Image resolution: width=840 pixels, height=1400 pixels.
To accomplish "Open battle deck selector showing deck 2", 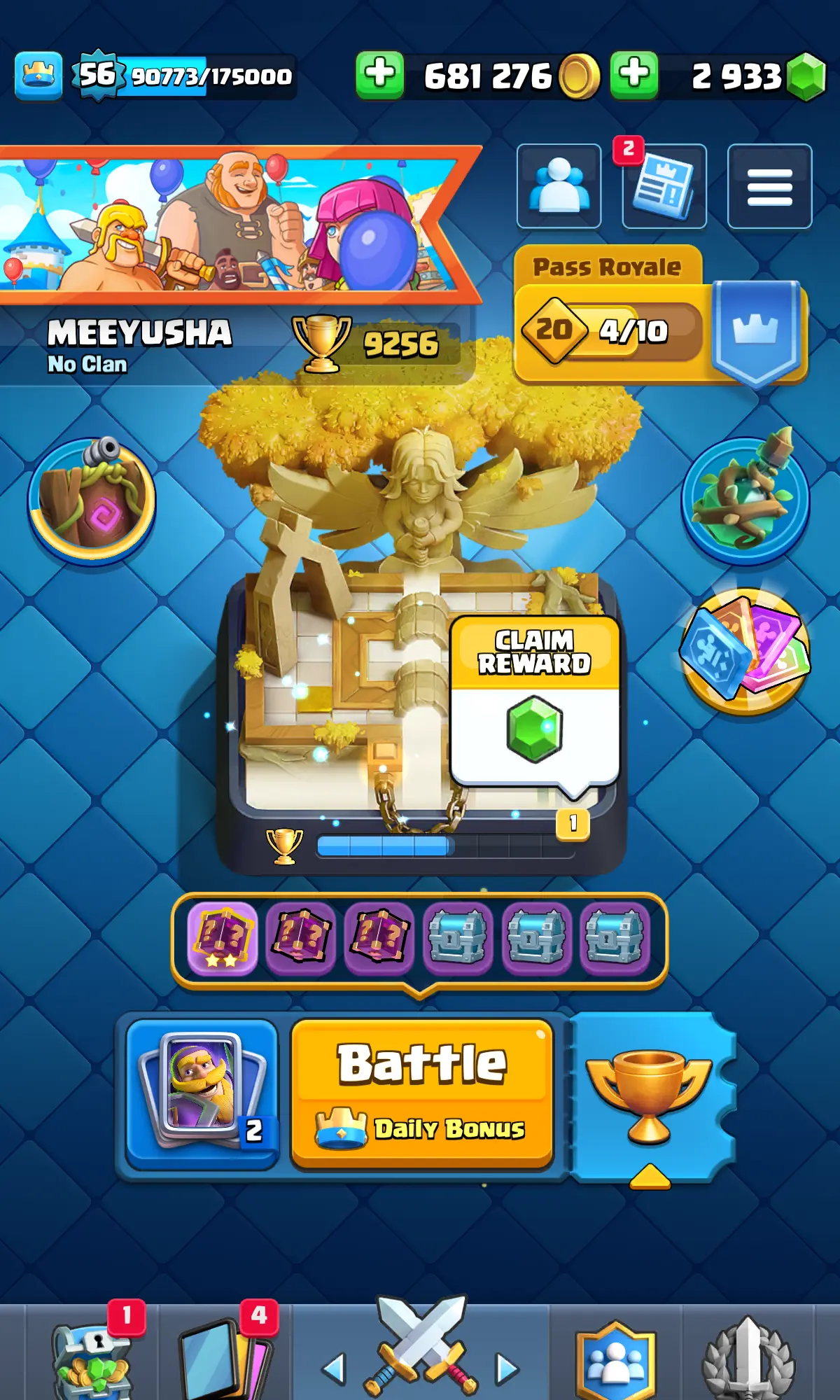I will (x=202, y=1092).
